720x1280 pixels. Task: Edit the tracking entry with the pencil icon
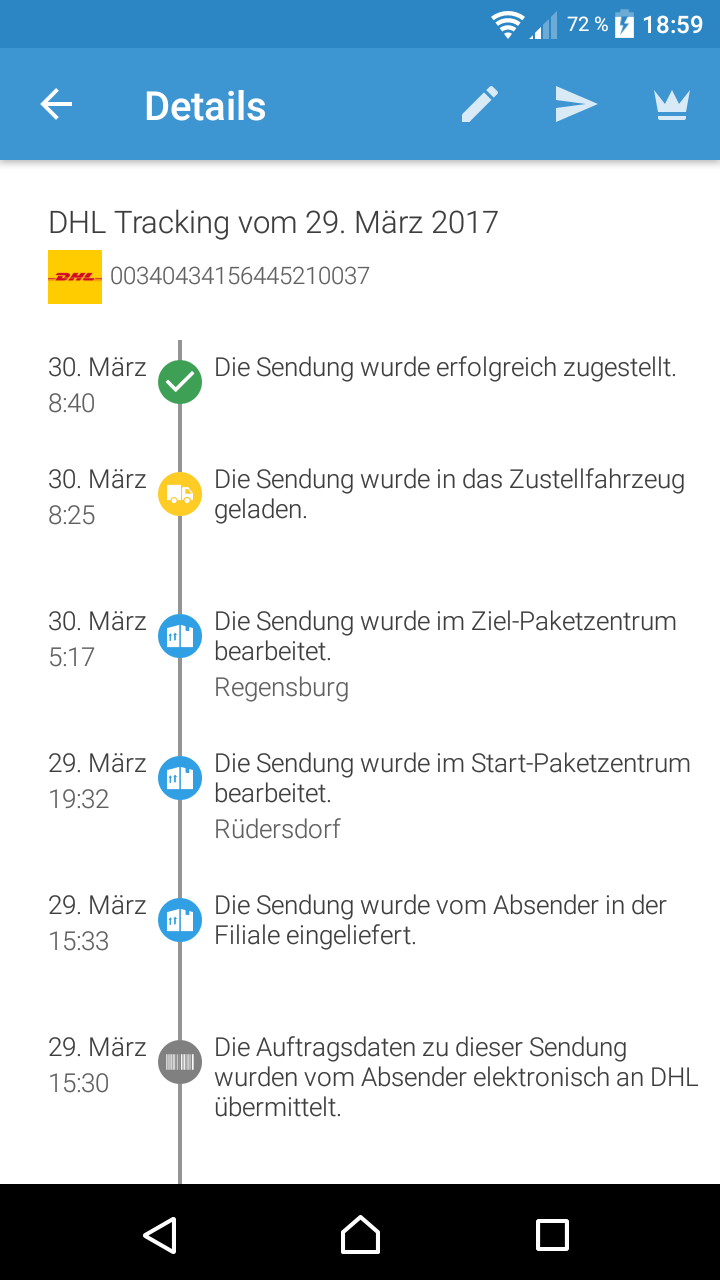pyautogui.click(x=480, y=105)
